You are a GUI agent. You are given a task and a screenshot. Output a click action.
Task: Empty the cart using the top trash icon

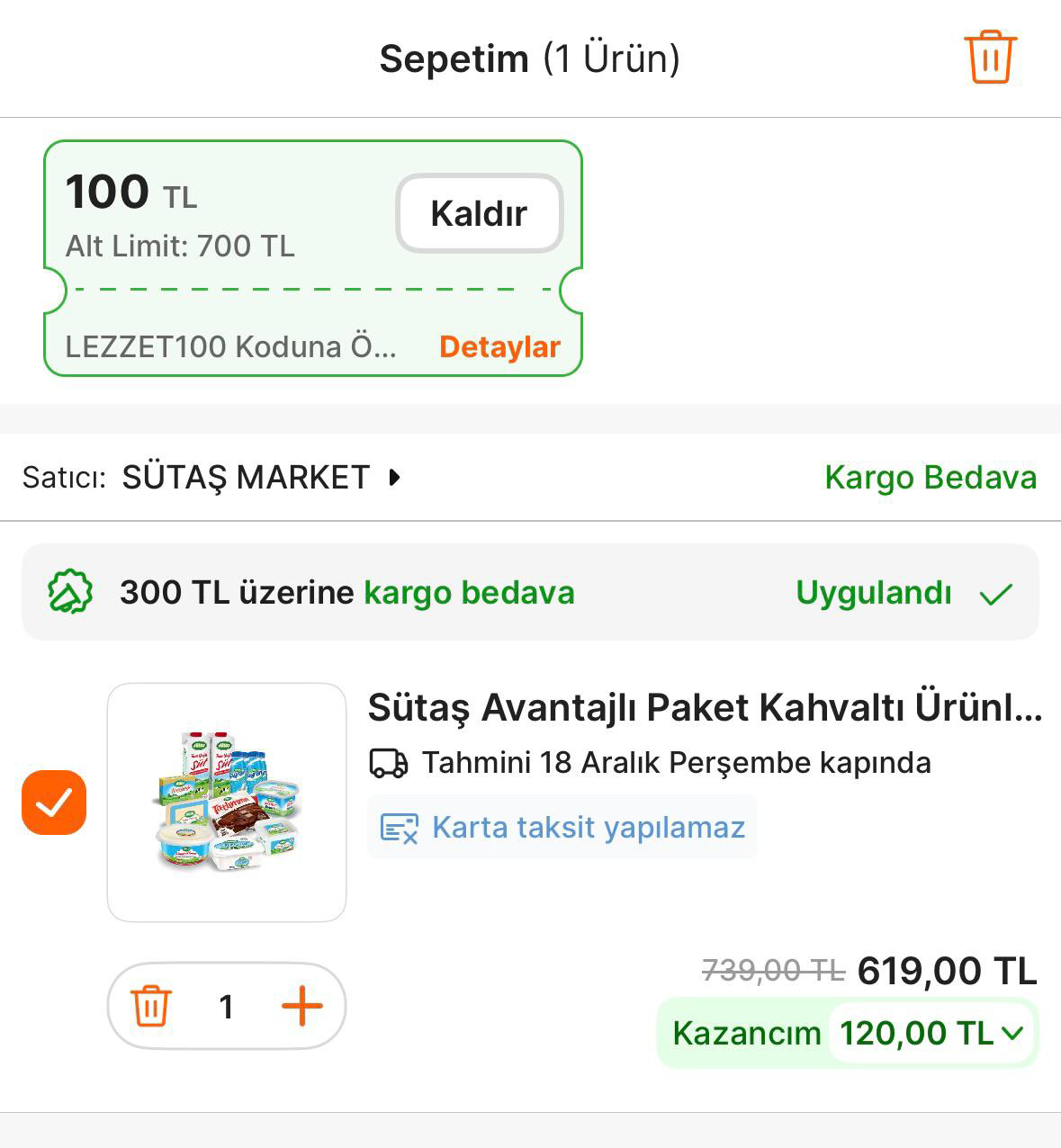(991, 58)
